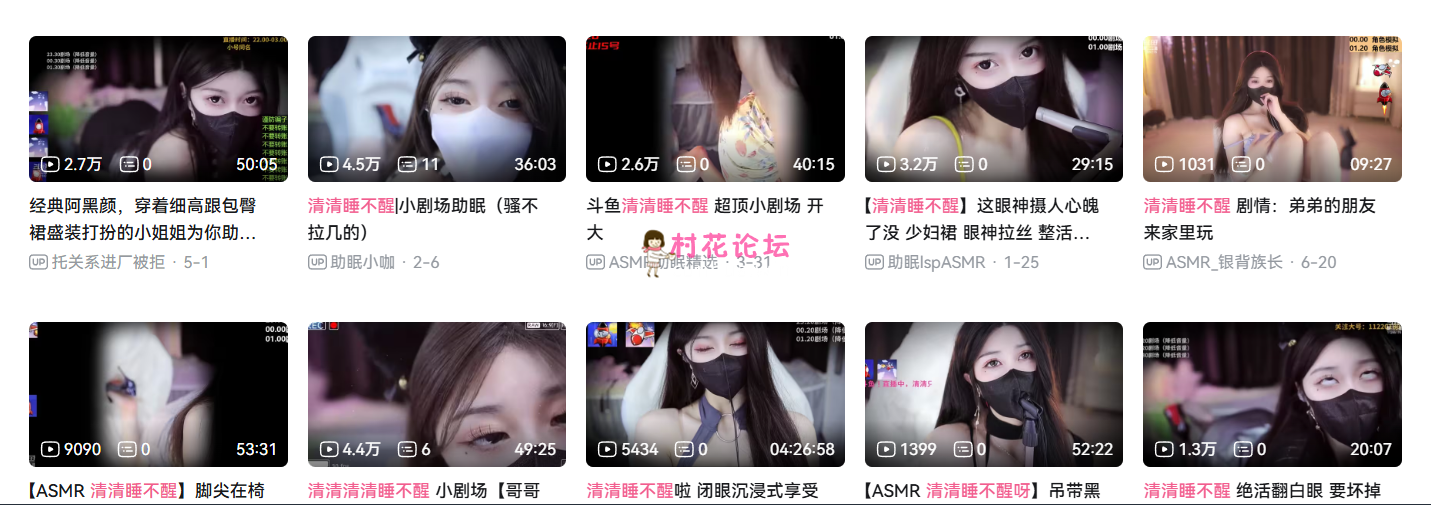Screen dimensions: 1431x505
Task: Play the 20:07 video 绝活翻白眼
Action: point(1272,394)
